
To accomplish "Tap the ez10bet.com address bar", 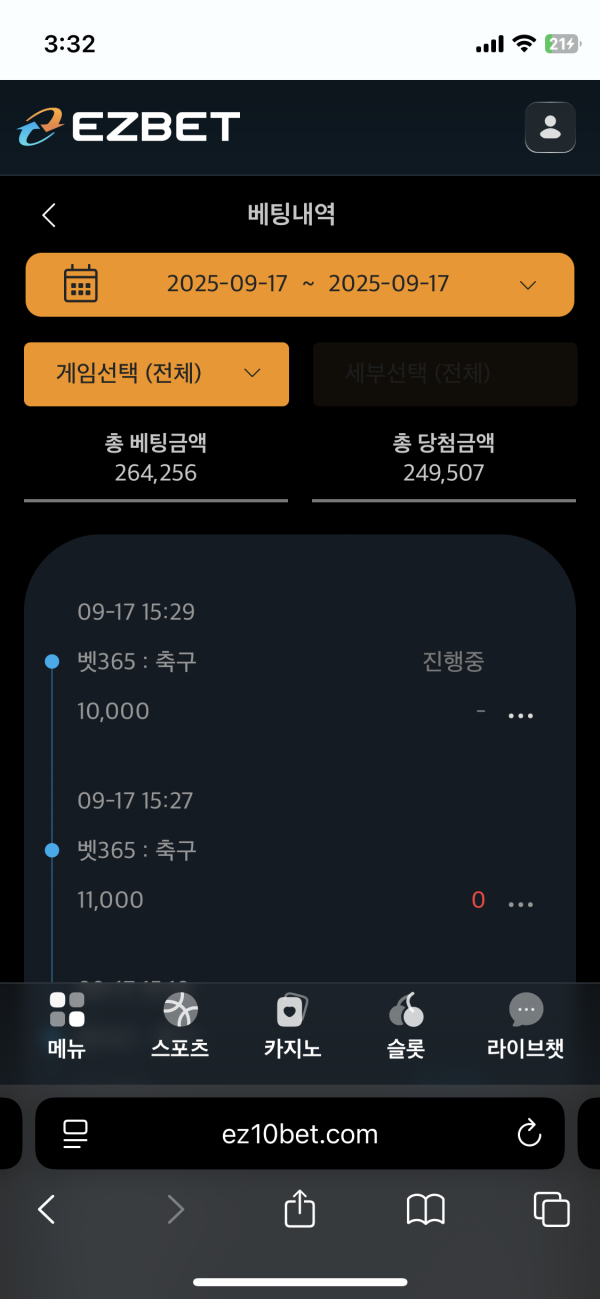I will click(x=300, y=1134).
